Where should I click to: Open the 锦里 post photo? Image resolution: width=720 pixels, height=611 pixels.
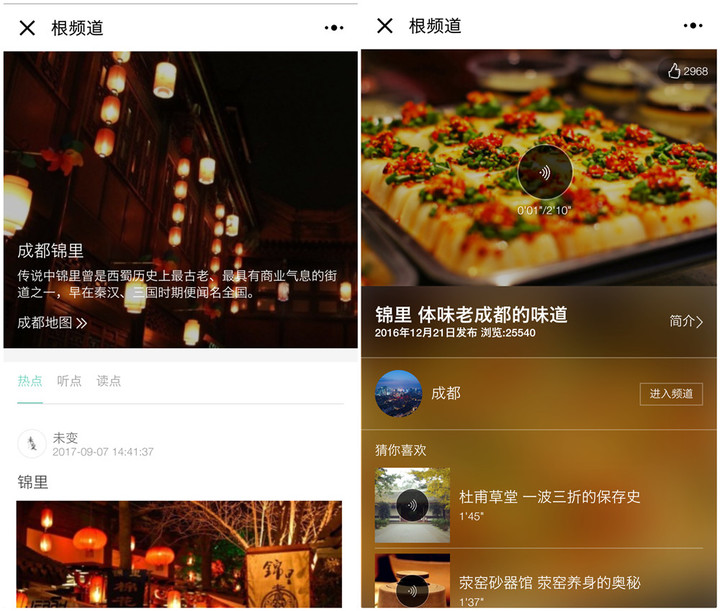[178, 553]
